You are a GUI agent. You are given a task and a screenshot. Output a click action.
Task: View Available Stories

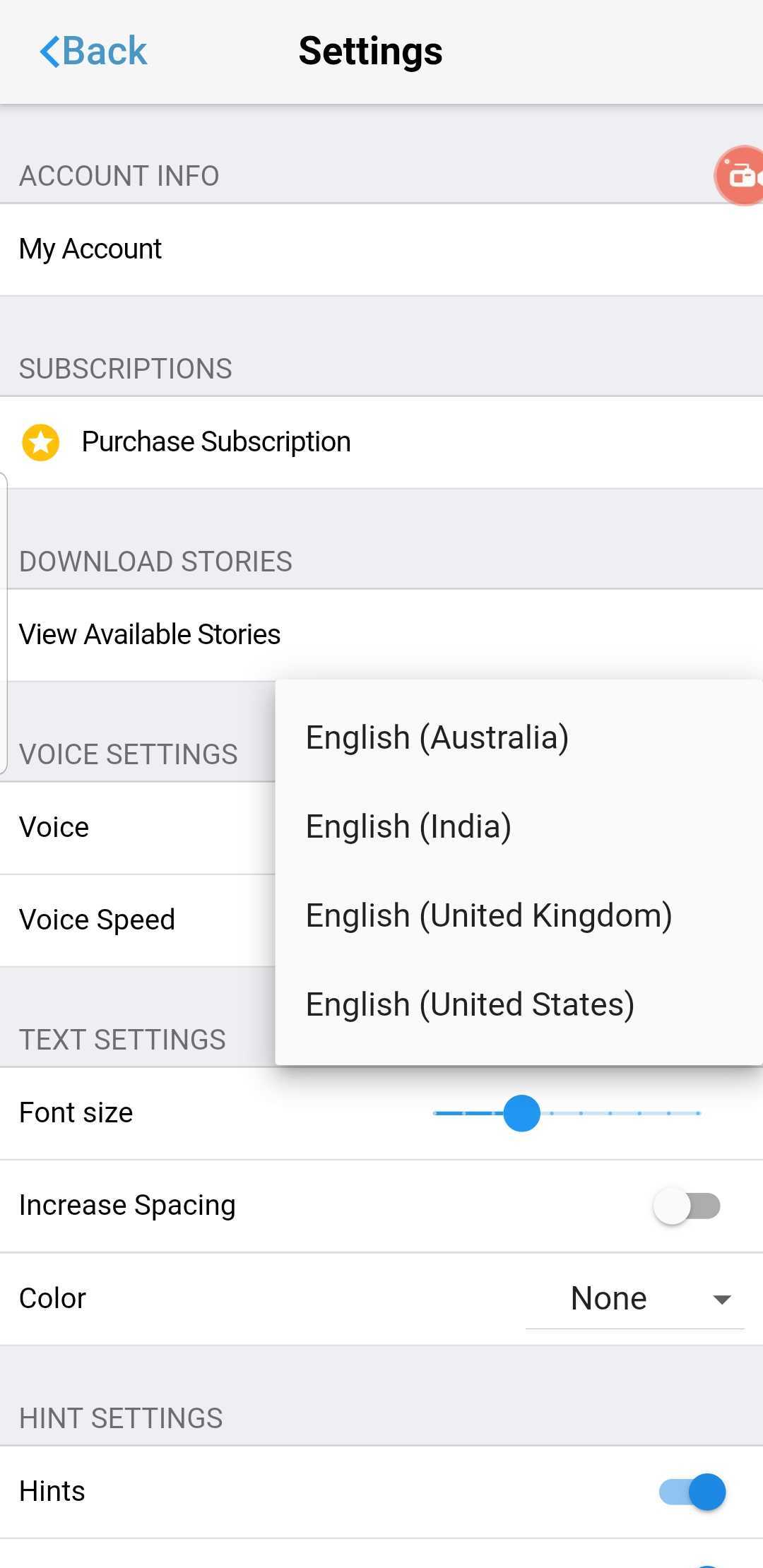click(381, 634)
